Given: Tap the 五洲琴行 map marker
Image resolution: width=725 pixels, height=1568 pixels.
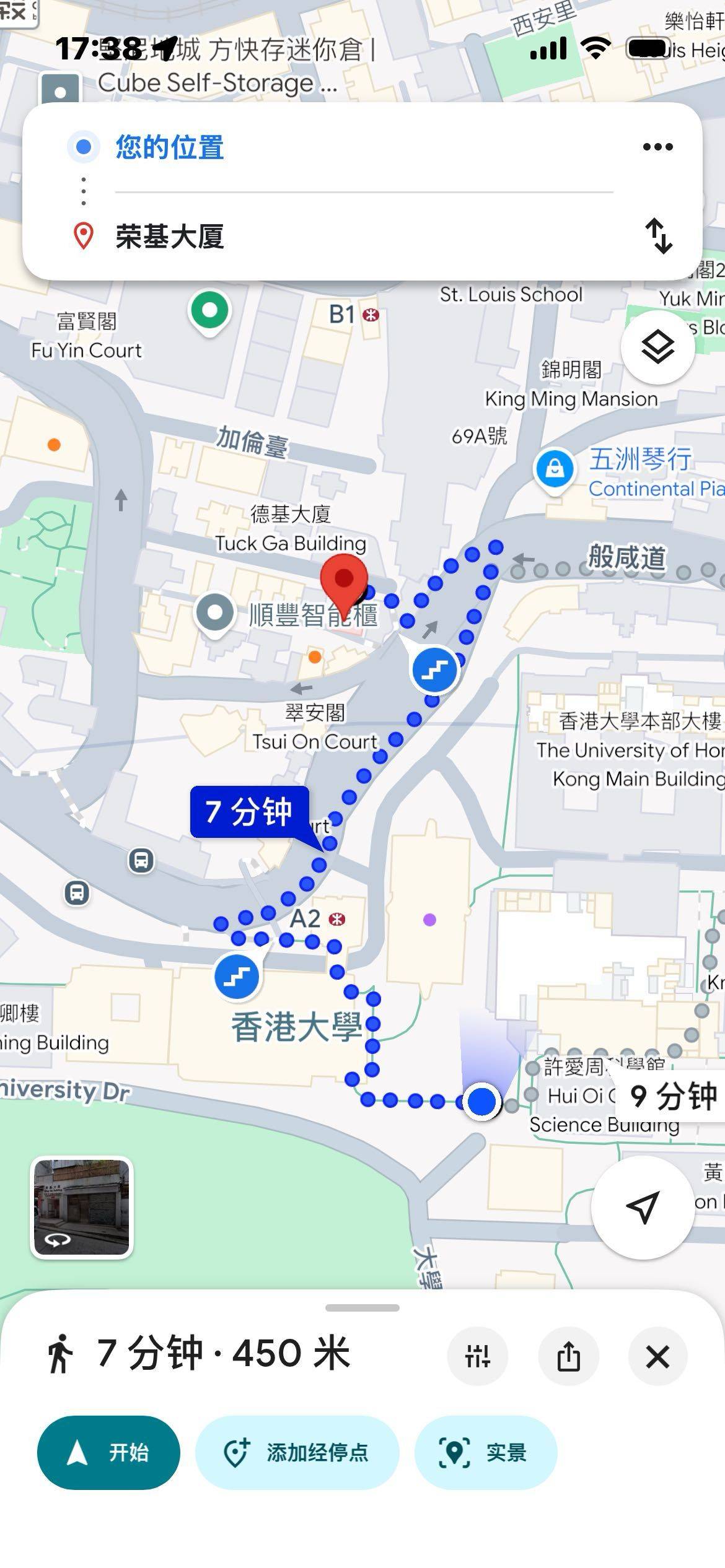Looking at the screenshot, I should [x=555, y=469].
